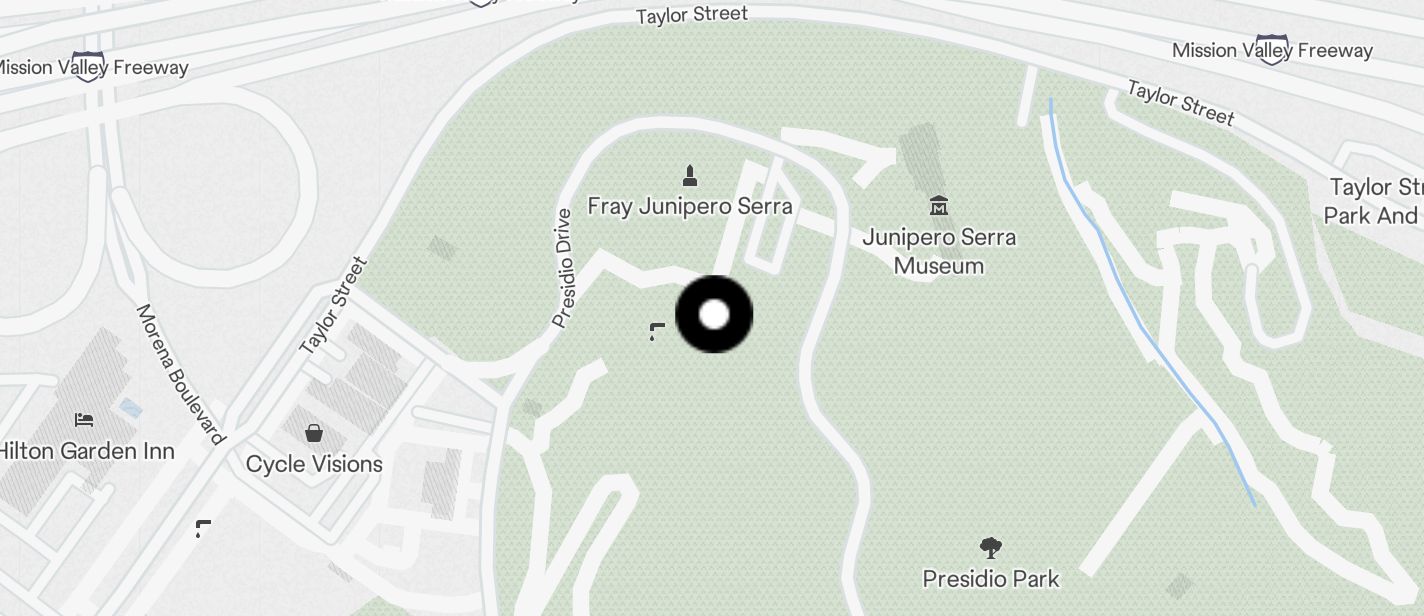The image size is (1424, 616).
Task: Open the Hilton Garden Inn hotel marker
Action: point(84,420)
